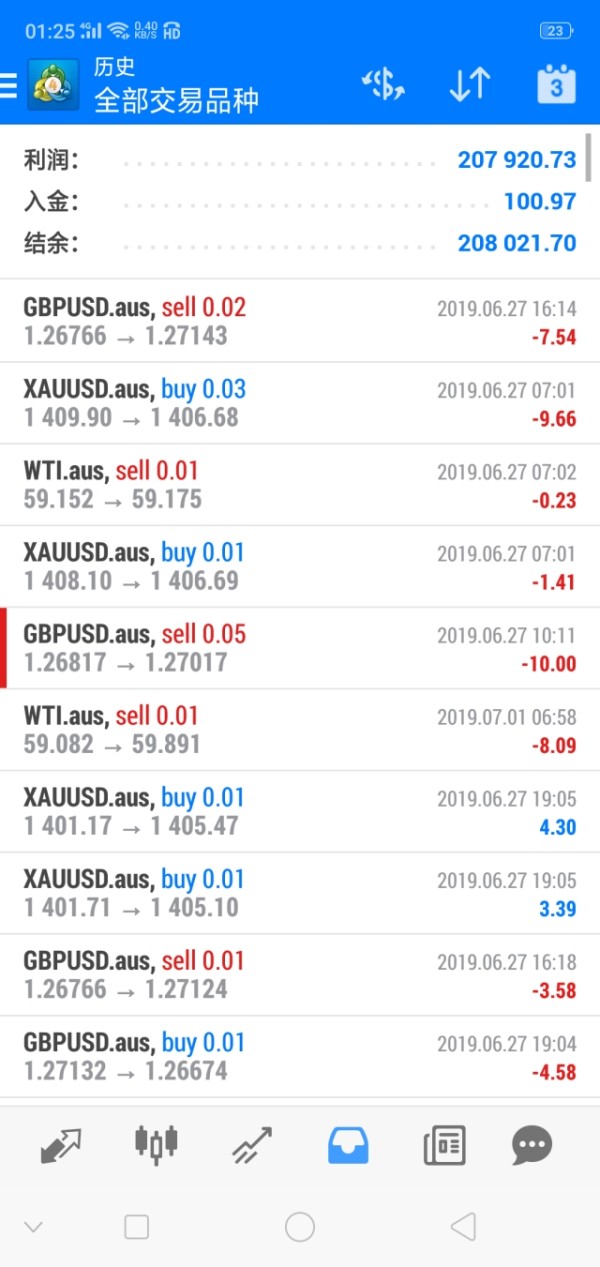Open the GBPUSD.aus buy 0.01 trade
Image resolution: width=600 pixels, height=1267 pixels.
pos(300,1057)
